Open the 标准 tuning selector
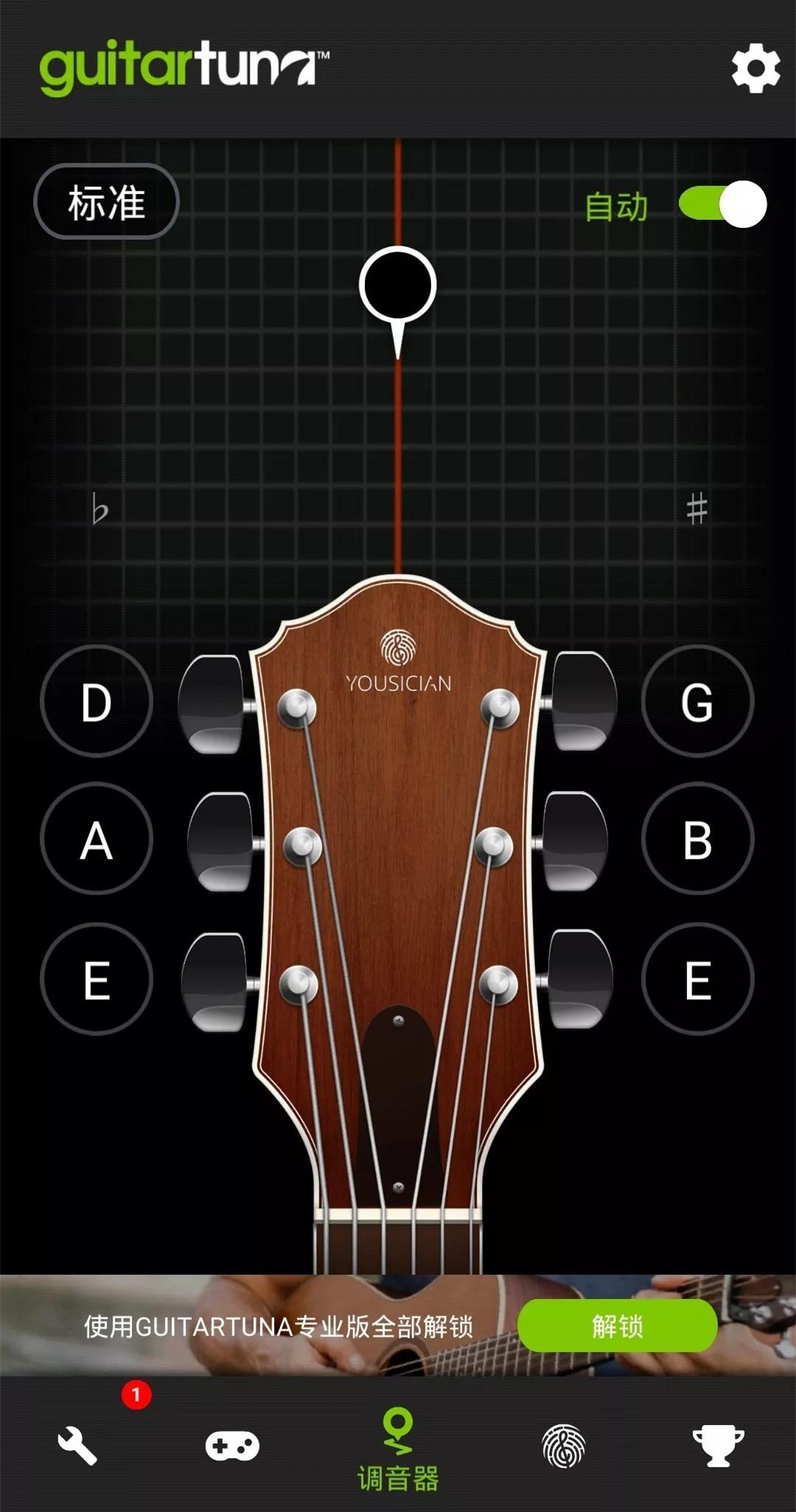Viewport: 796px width, 1512px height. [106, 202]
